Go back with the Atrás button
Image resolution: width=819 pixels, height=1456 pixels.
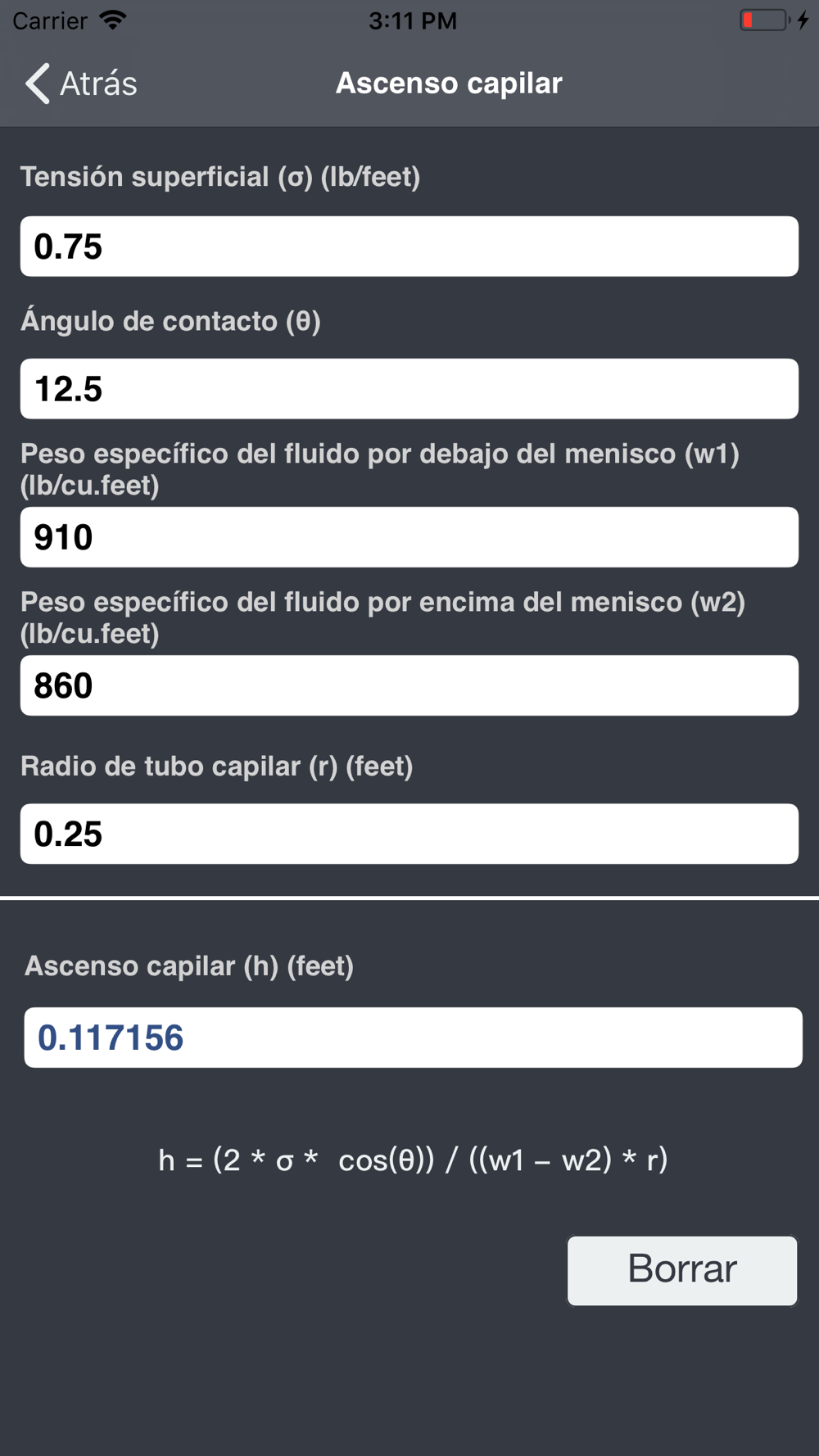coord(81,84)
